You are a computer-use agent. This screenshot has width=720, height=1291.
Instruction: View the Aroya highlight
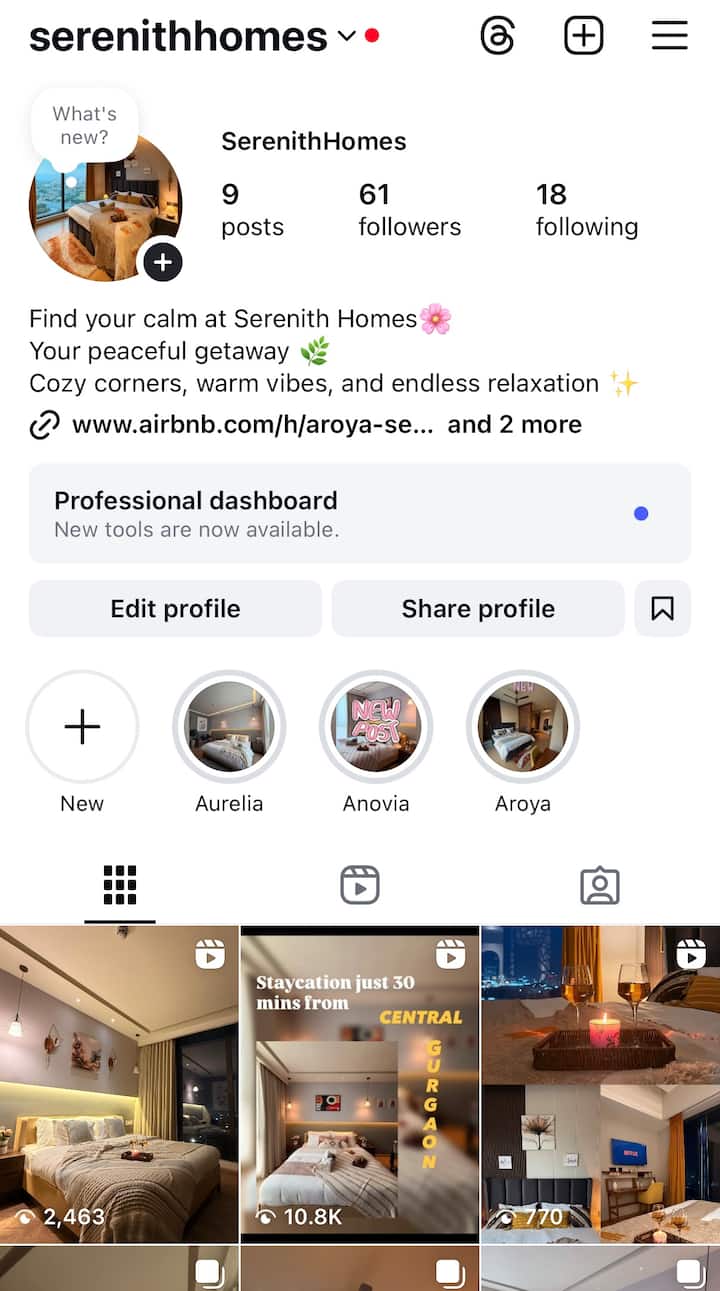point(523,727)
